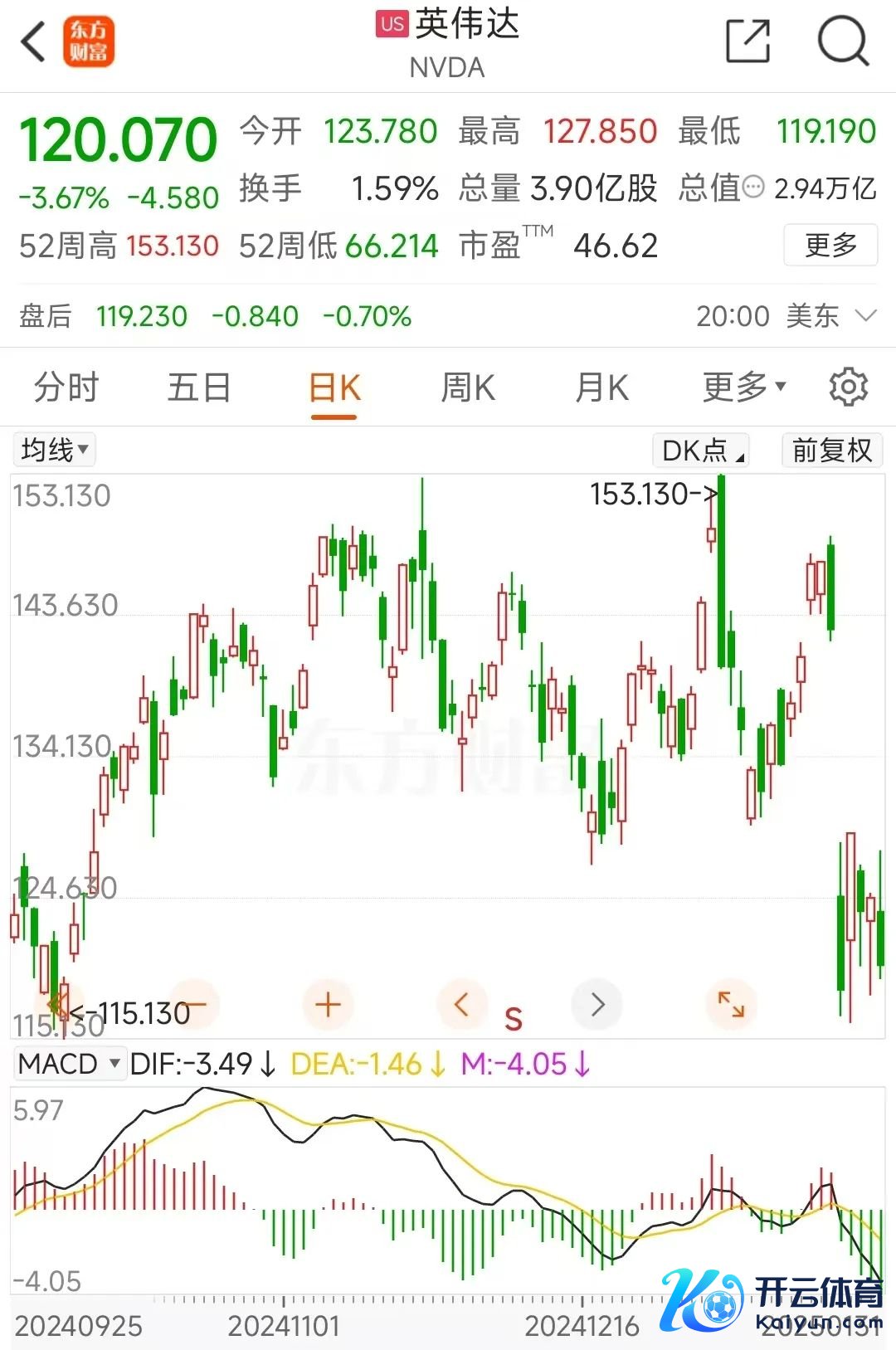The image size is (896, 1350).
Task: Zoom in the K-line chart
Action: (x=329, y=1005)
